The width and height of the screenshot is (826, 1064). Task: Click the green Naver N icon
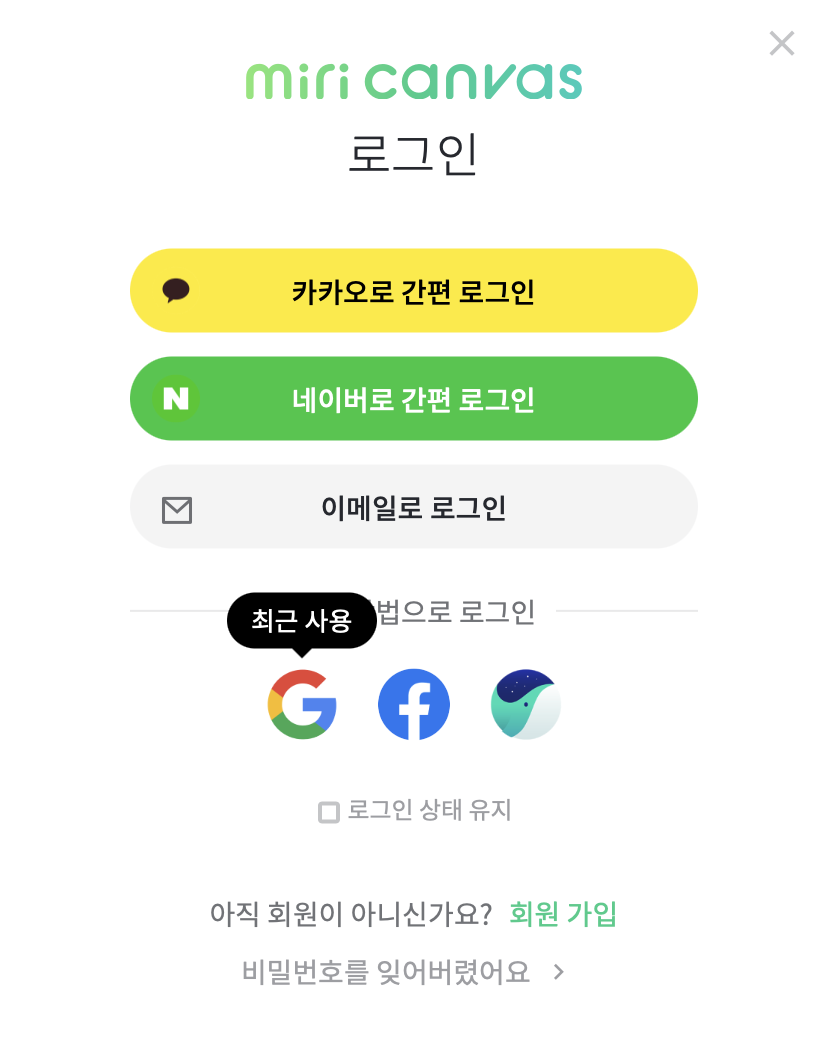176,398
